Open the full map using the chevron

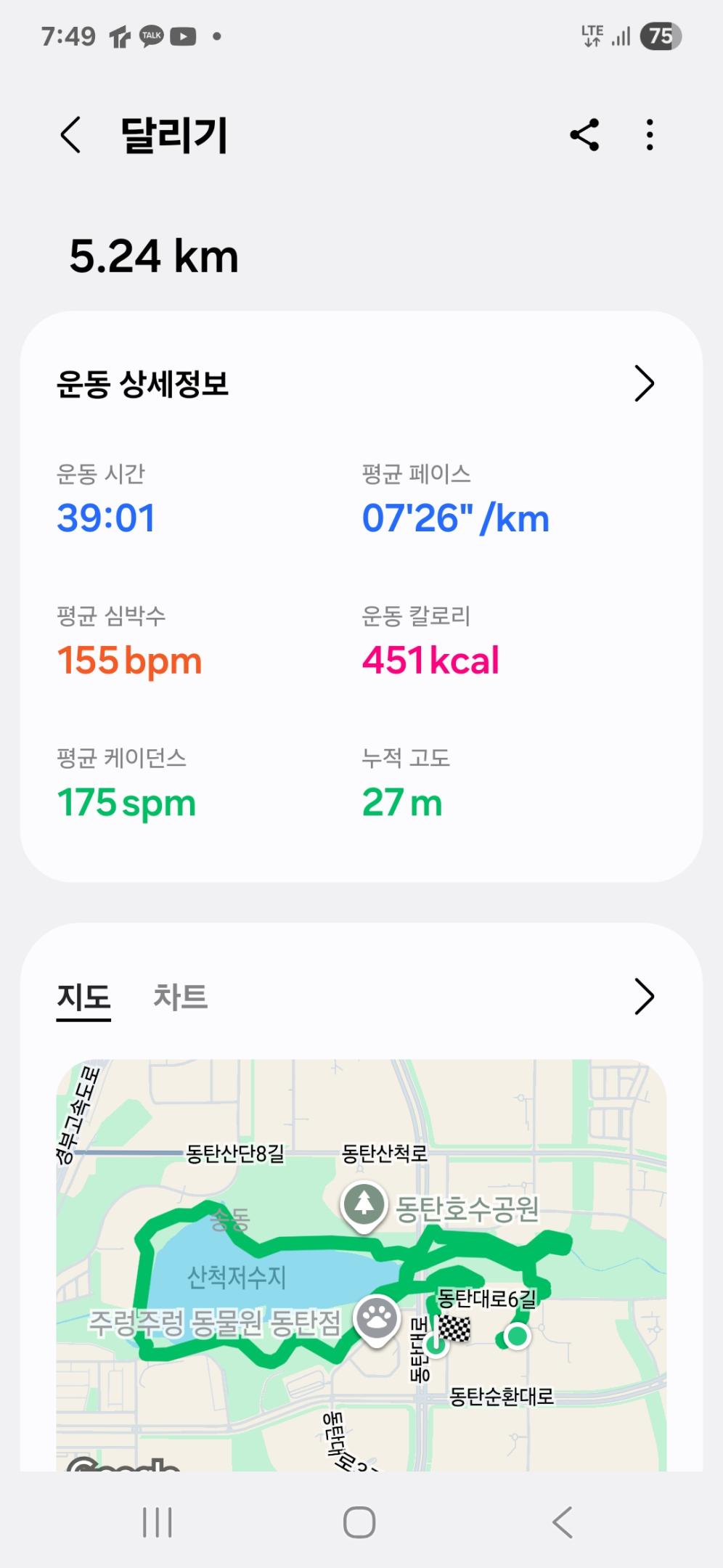click(643, 997)
